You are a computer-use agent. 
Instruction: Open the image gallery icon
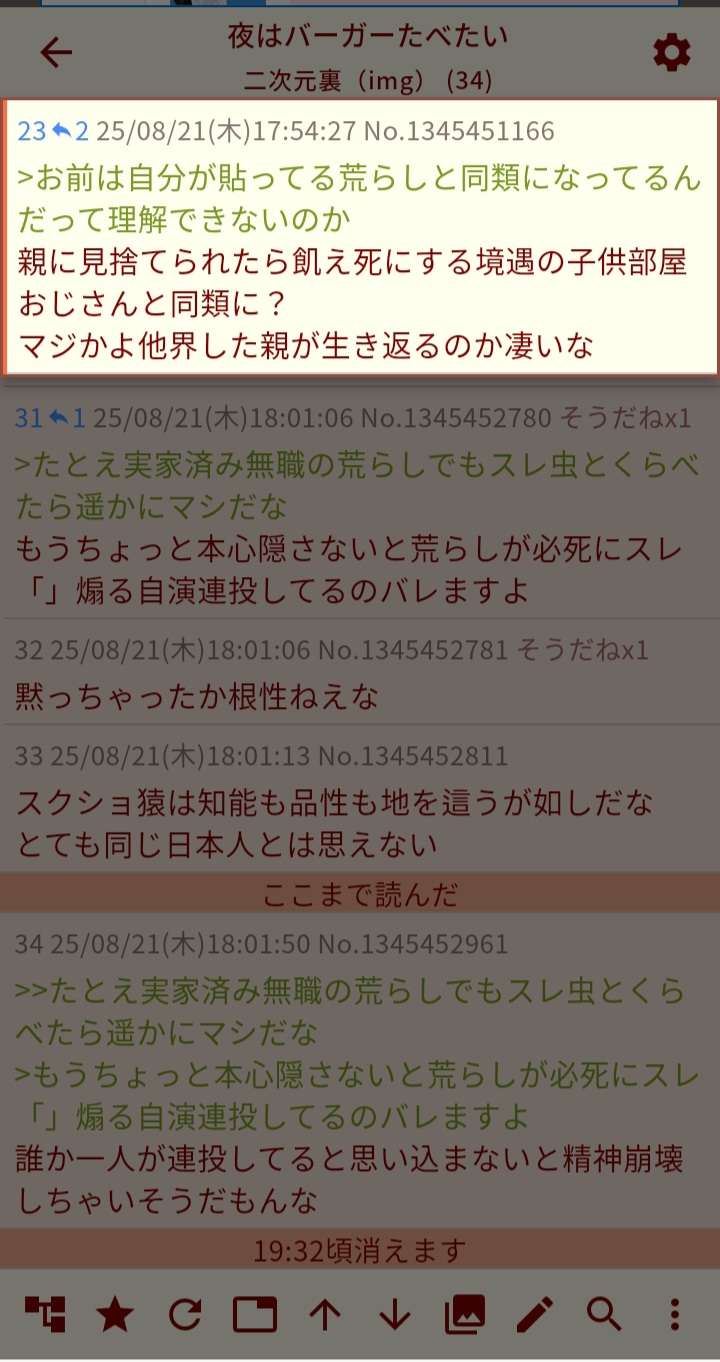(465, 1314)
